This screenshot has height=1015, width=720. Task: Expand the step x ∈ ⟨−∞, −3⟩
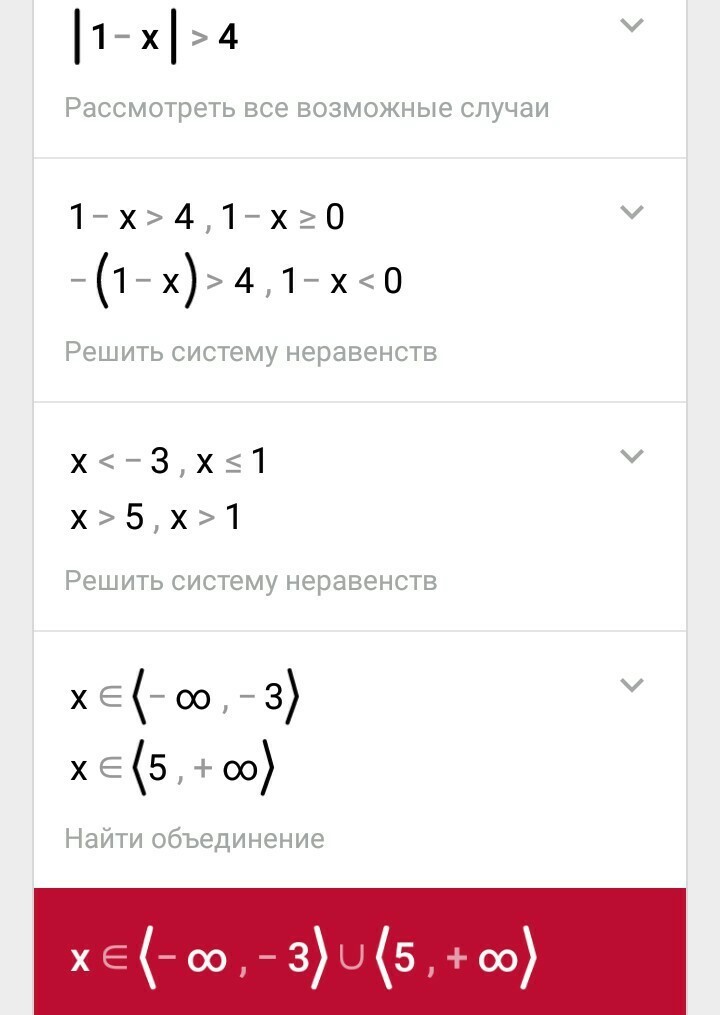(631, 685)
